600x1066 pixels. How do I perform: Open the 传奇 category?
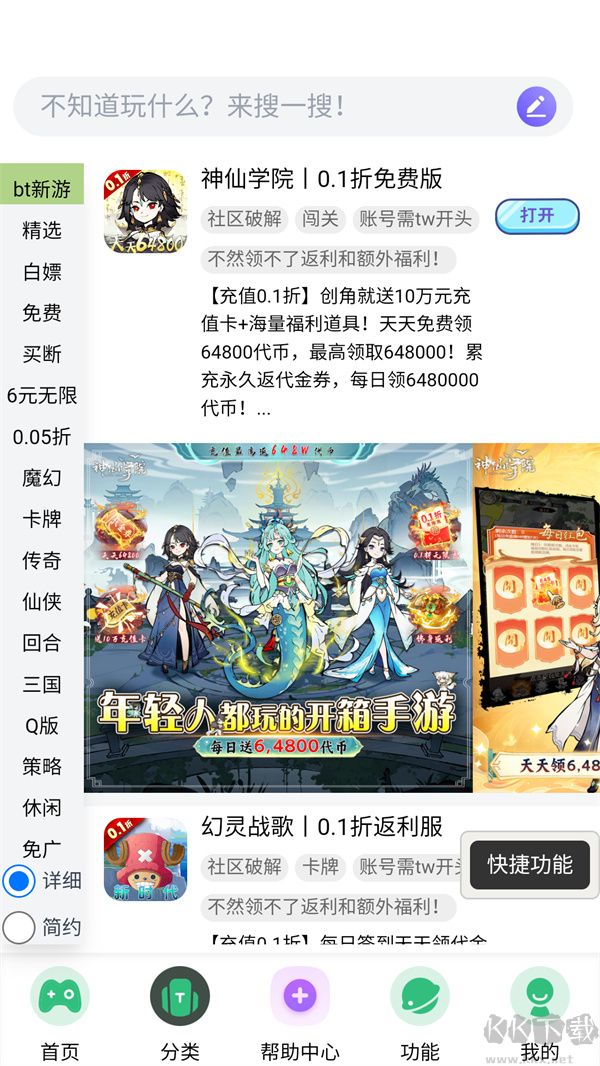click(42, 560)
